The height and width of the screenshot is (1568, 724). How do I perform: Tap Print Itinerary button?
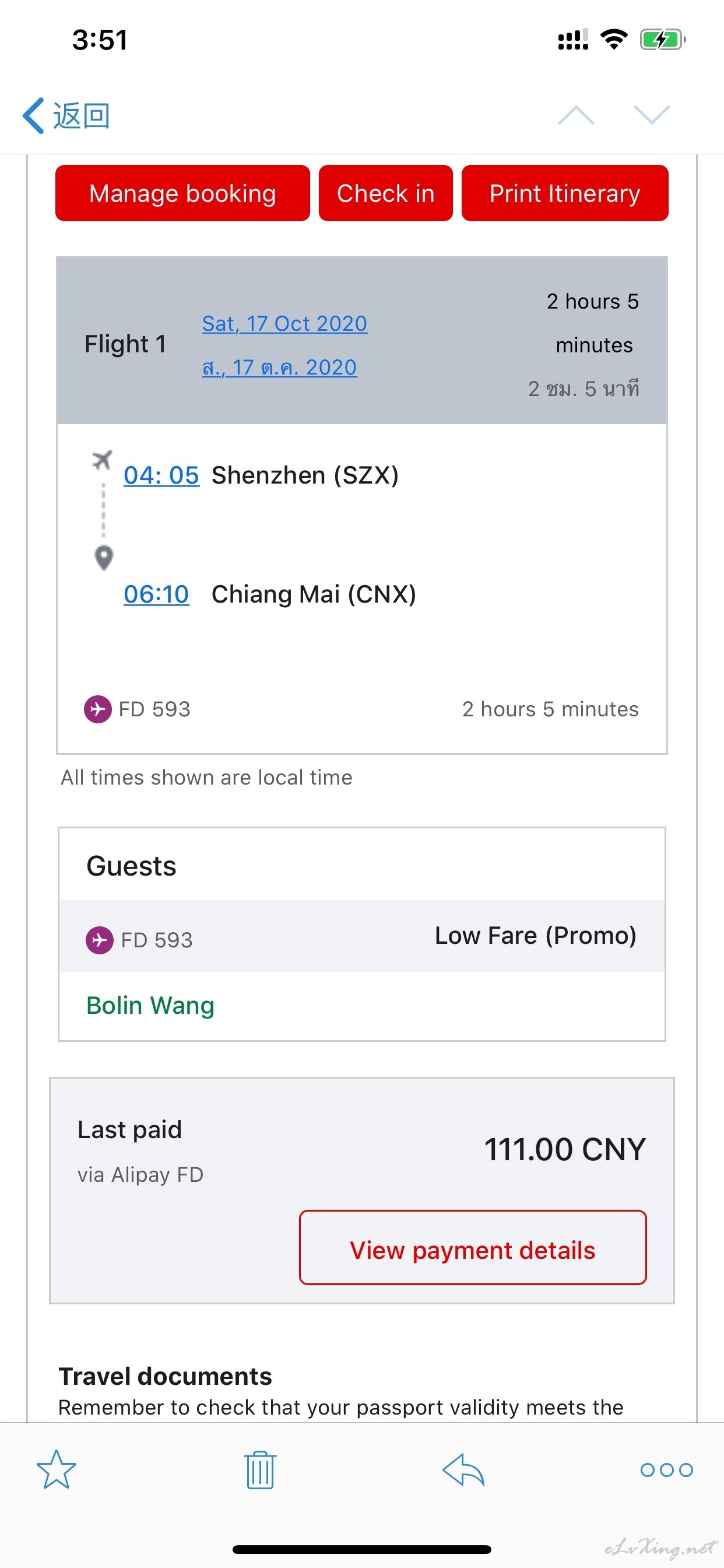(x=565, y=193)
